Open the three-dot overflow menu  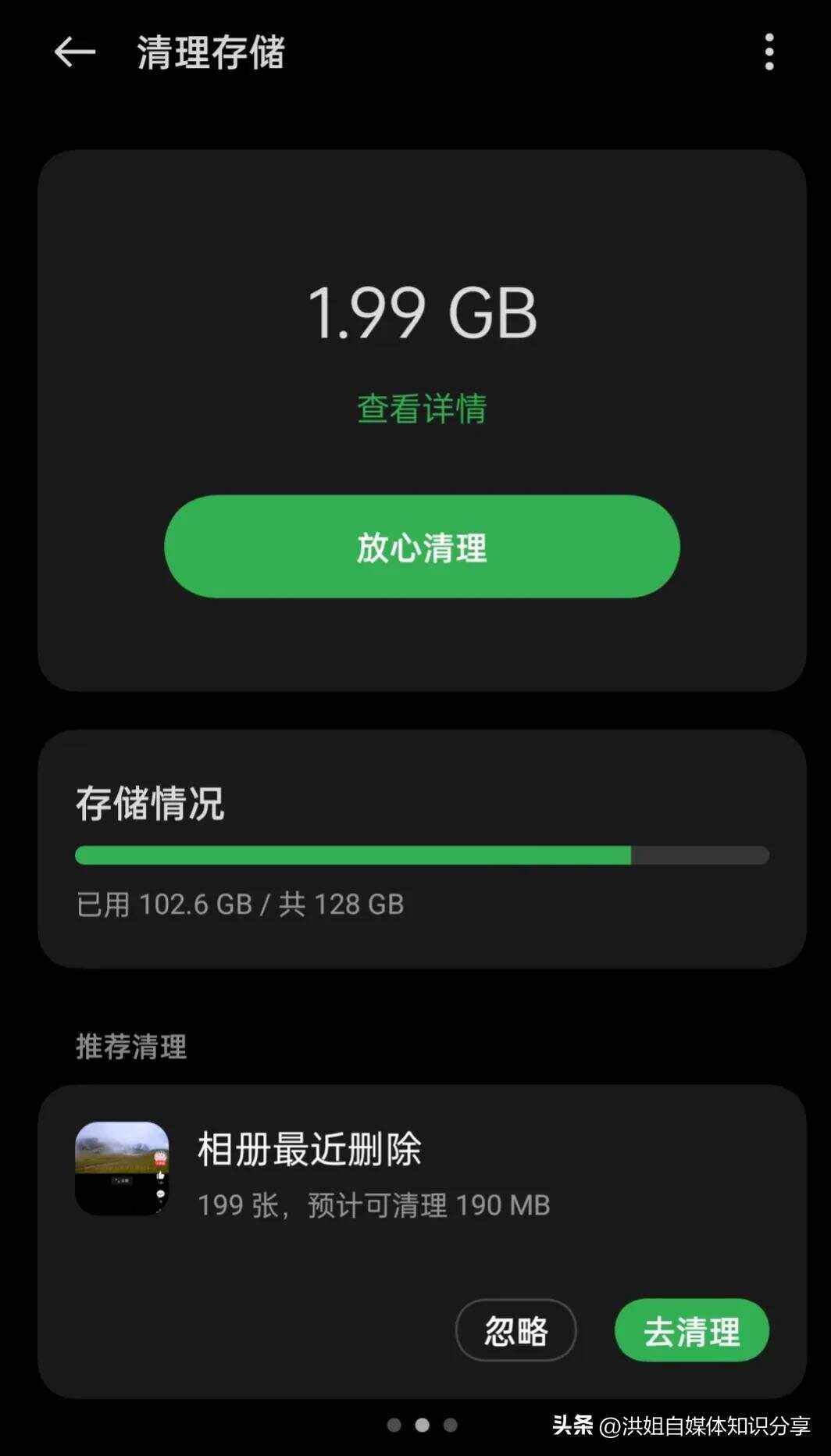[769, 52]
